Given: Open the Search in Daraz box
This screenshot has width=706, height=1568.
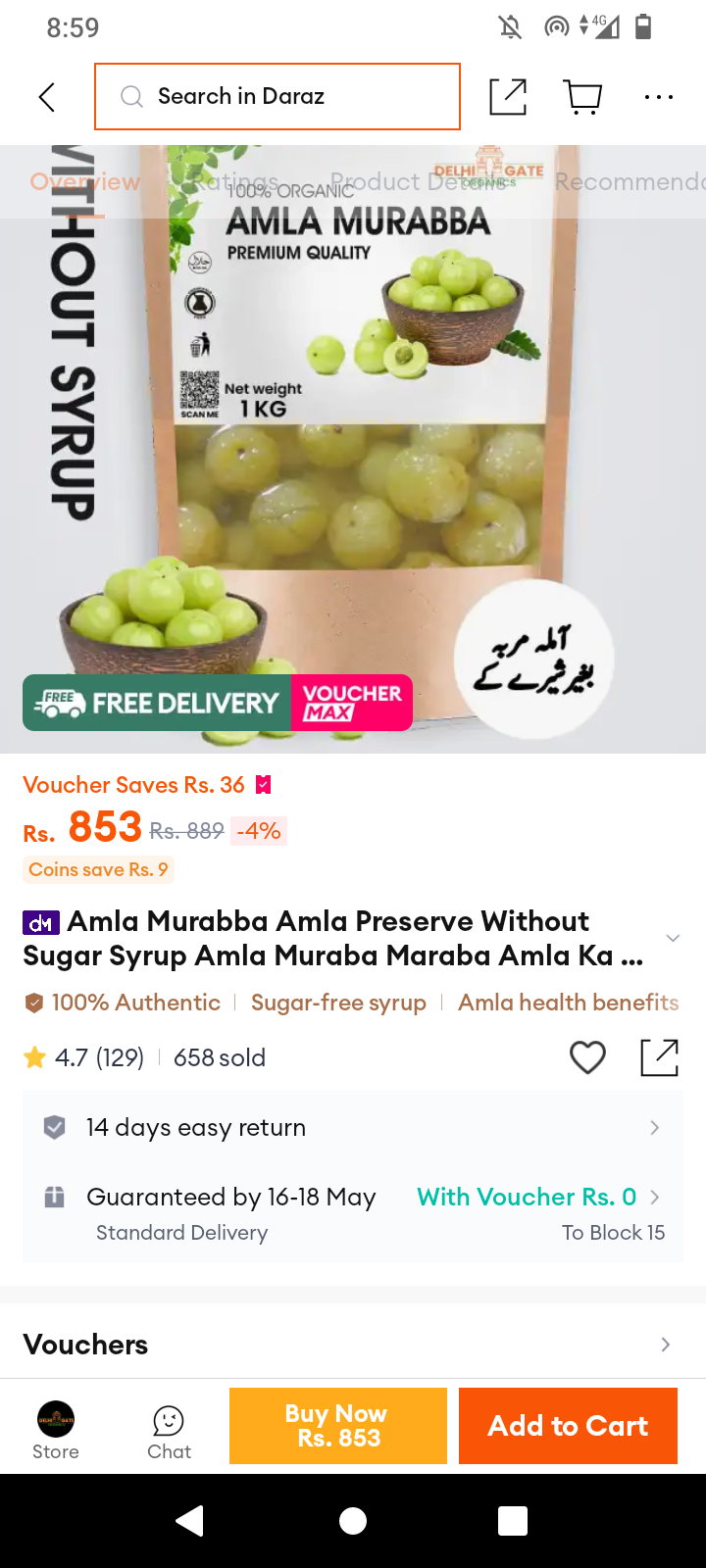Looking at the screenshot, I should point(277,96).
